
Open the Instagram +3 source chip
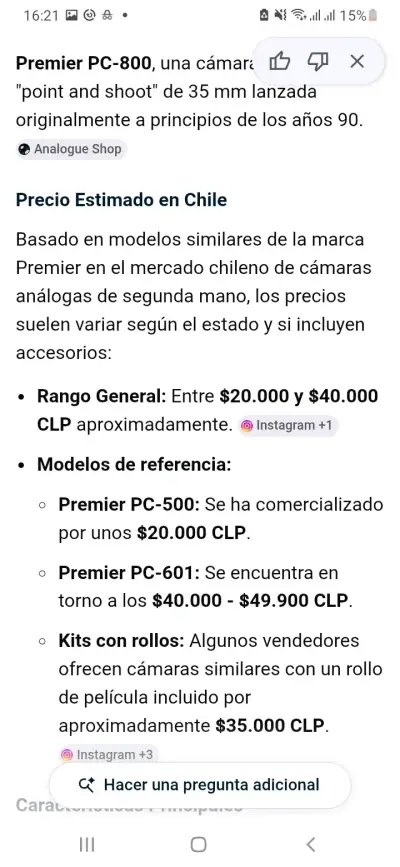click(x=108, y=754)
